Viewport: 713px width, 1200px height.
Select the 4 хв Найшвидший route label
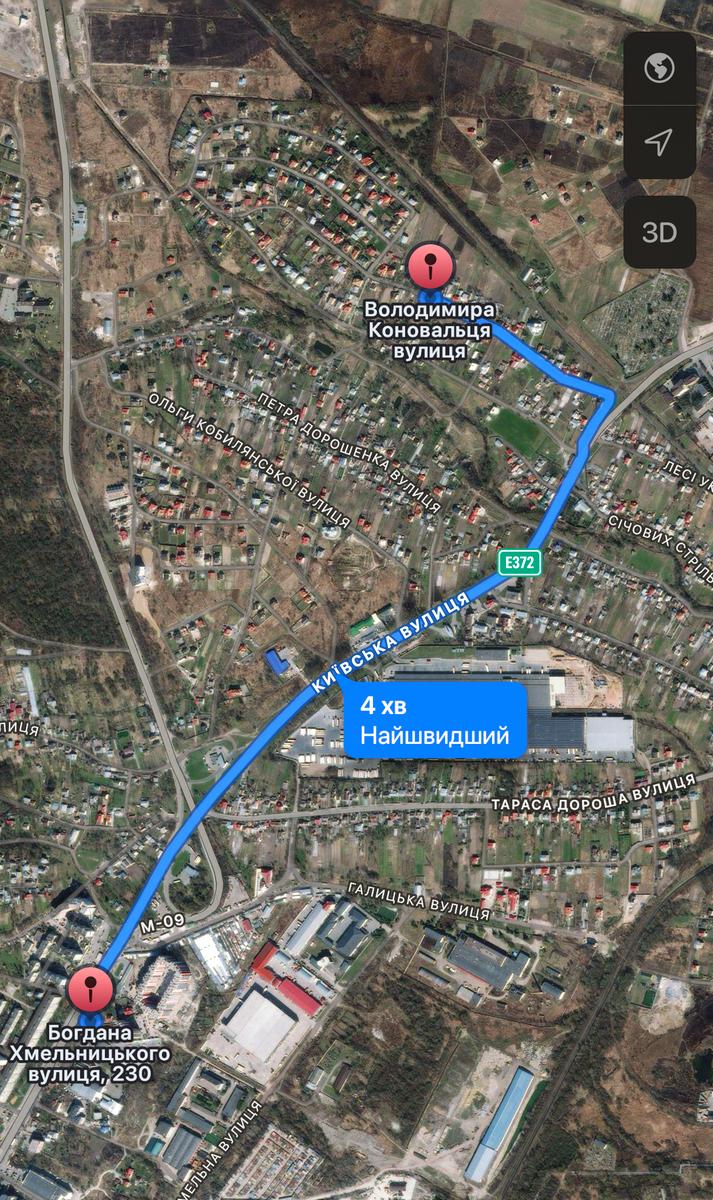pyautogui.click(x=435, y=721)
